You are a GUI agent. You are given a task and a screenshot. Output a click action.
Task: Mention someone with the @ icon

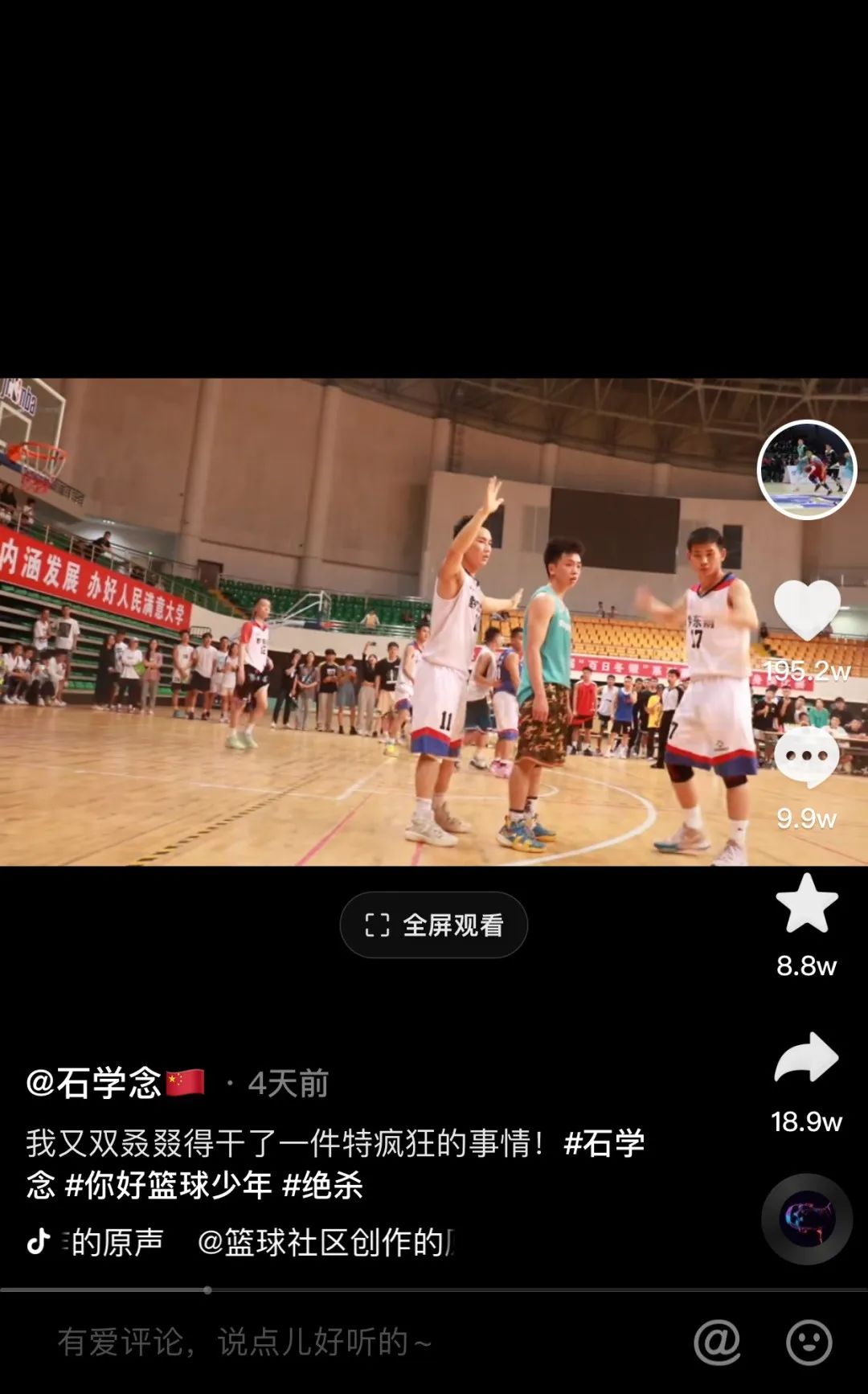pyautogui.click(x=717, y=1342)
